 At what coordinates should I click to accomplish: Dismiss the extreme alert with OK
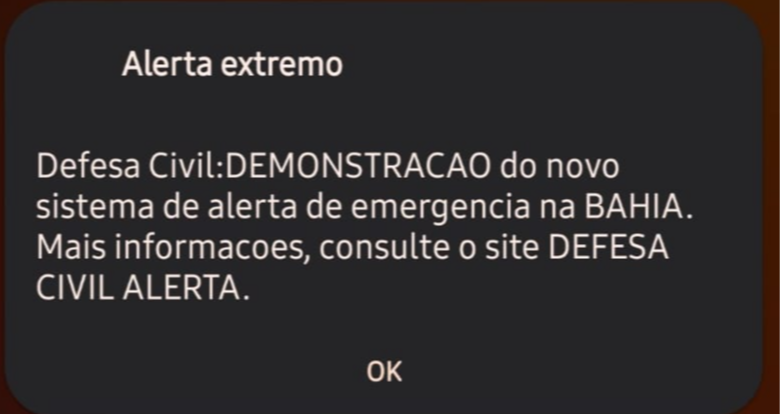[384, 372]
